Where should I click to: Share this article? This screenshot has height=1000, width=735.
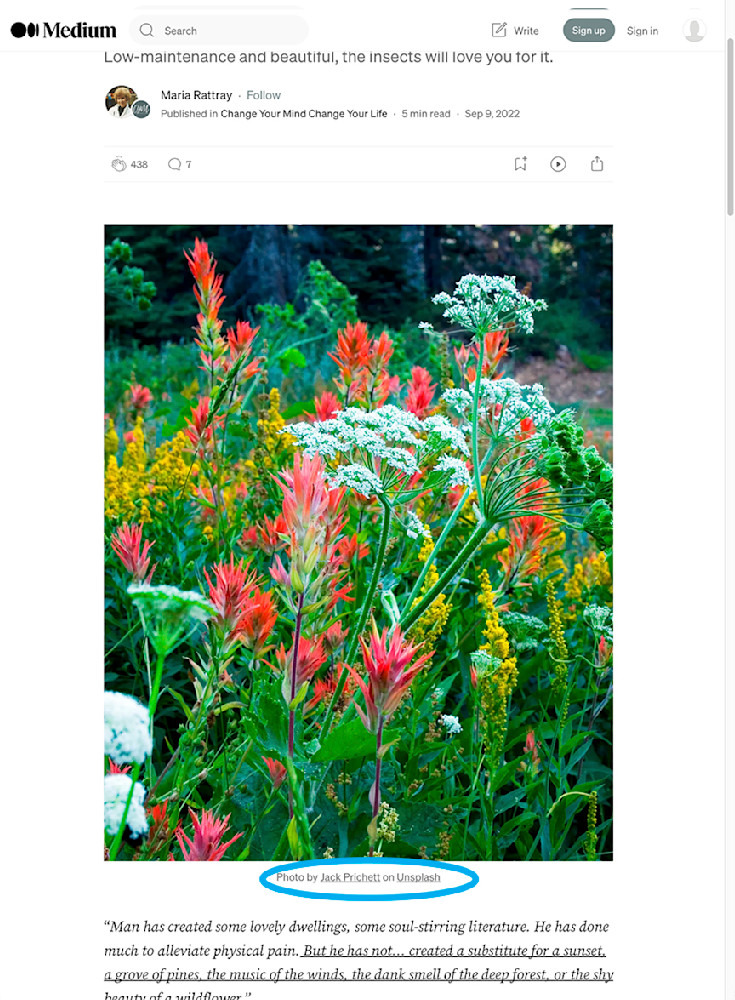pos(597,164)
